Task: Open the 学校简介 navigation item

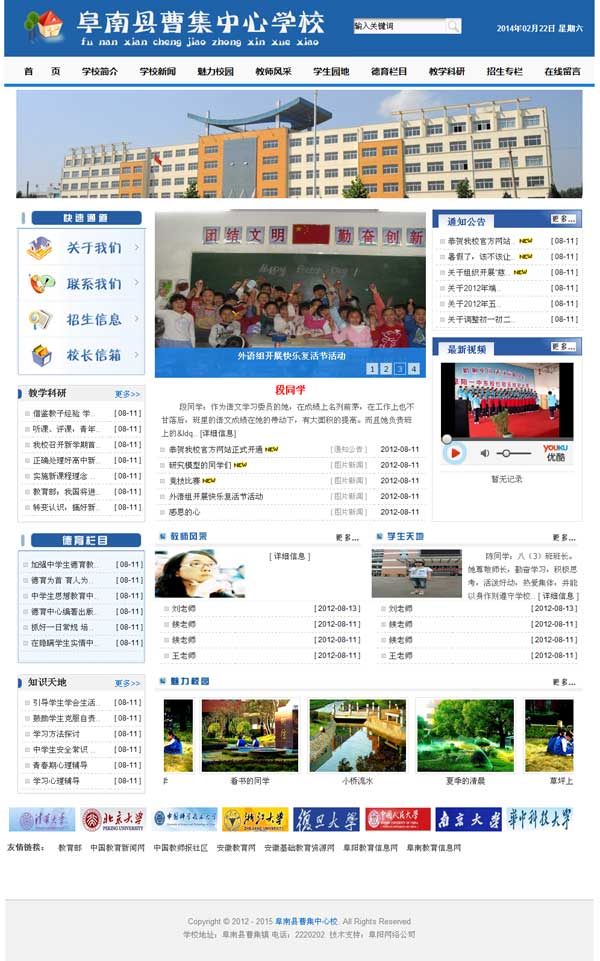Action: tap(100, 72)
